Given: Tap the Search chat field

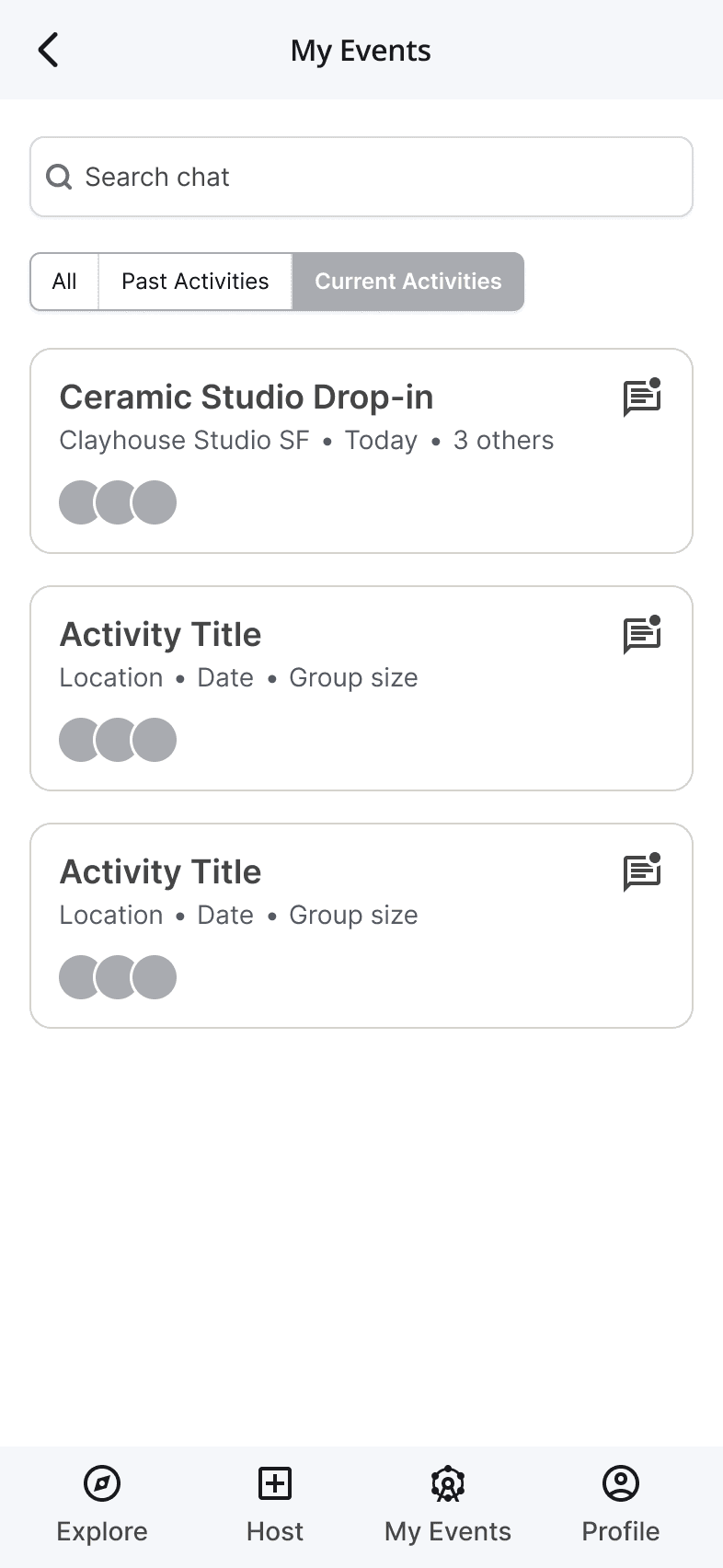Looking at the screenshot, I should [x=361, y=177].
